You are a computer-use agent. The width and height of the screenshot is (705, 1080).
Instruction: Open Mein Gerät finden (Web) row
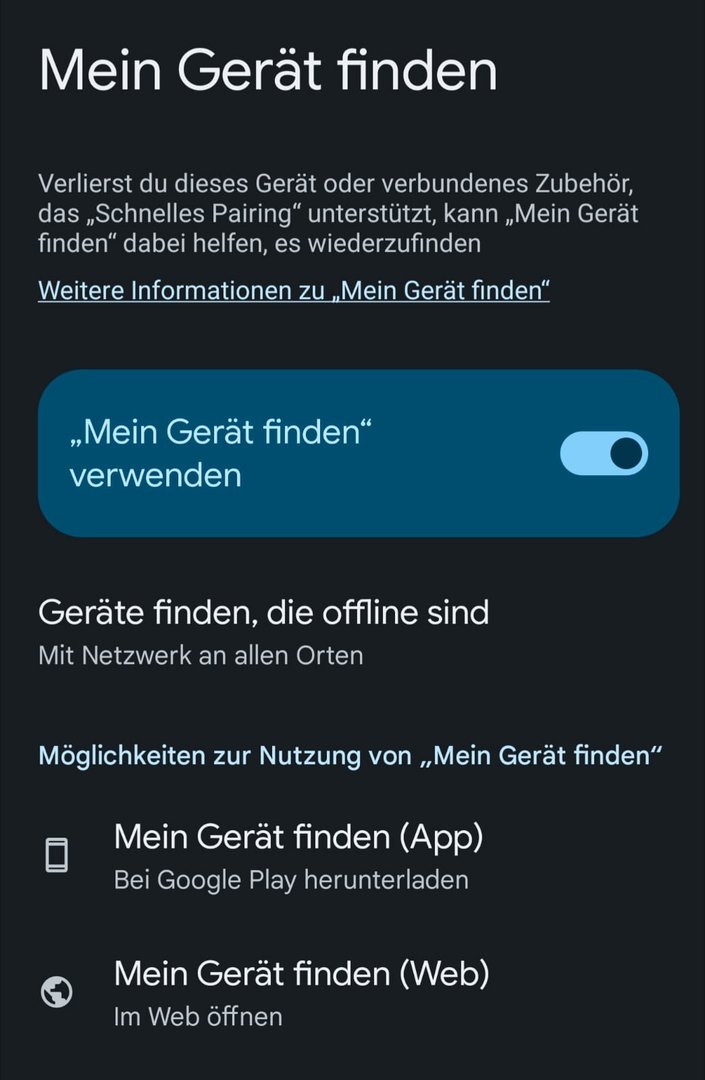pyautogui.click(x=300, y=992)
